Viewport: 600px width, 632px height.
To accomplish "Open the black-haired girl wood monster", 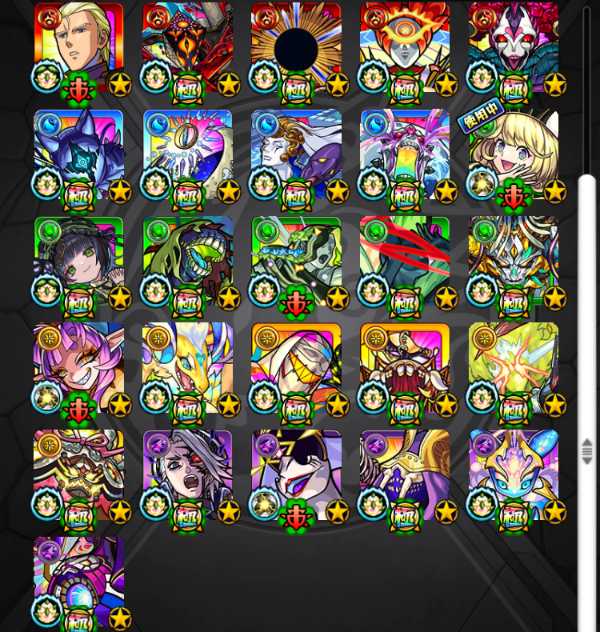I will (x=78, y=263).
